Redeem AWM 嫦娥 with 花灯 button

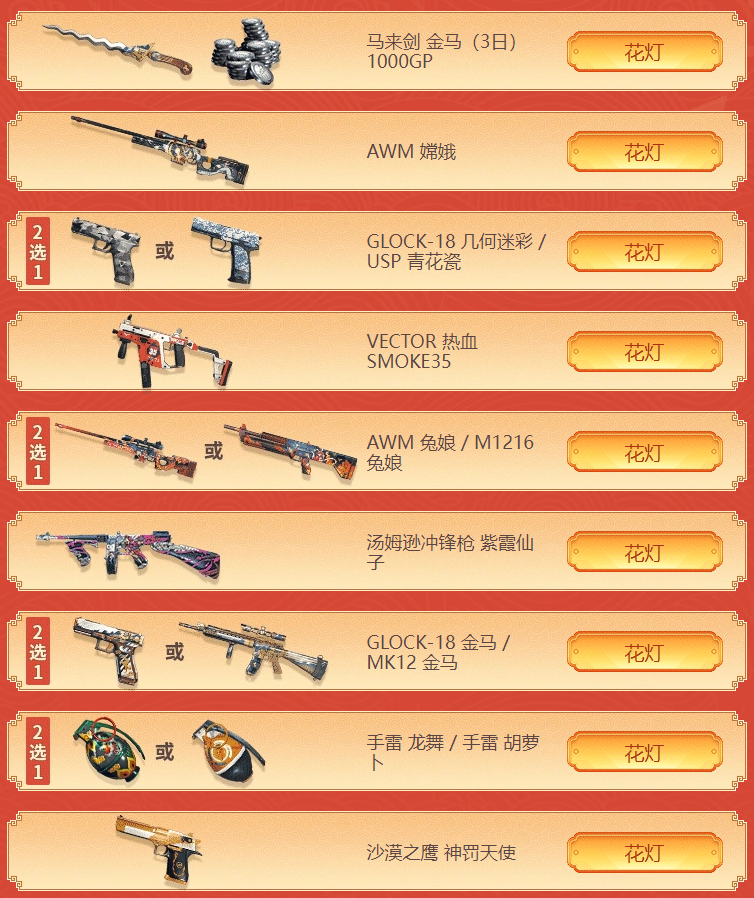643,152
